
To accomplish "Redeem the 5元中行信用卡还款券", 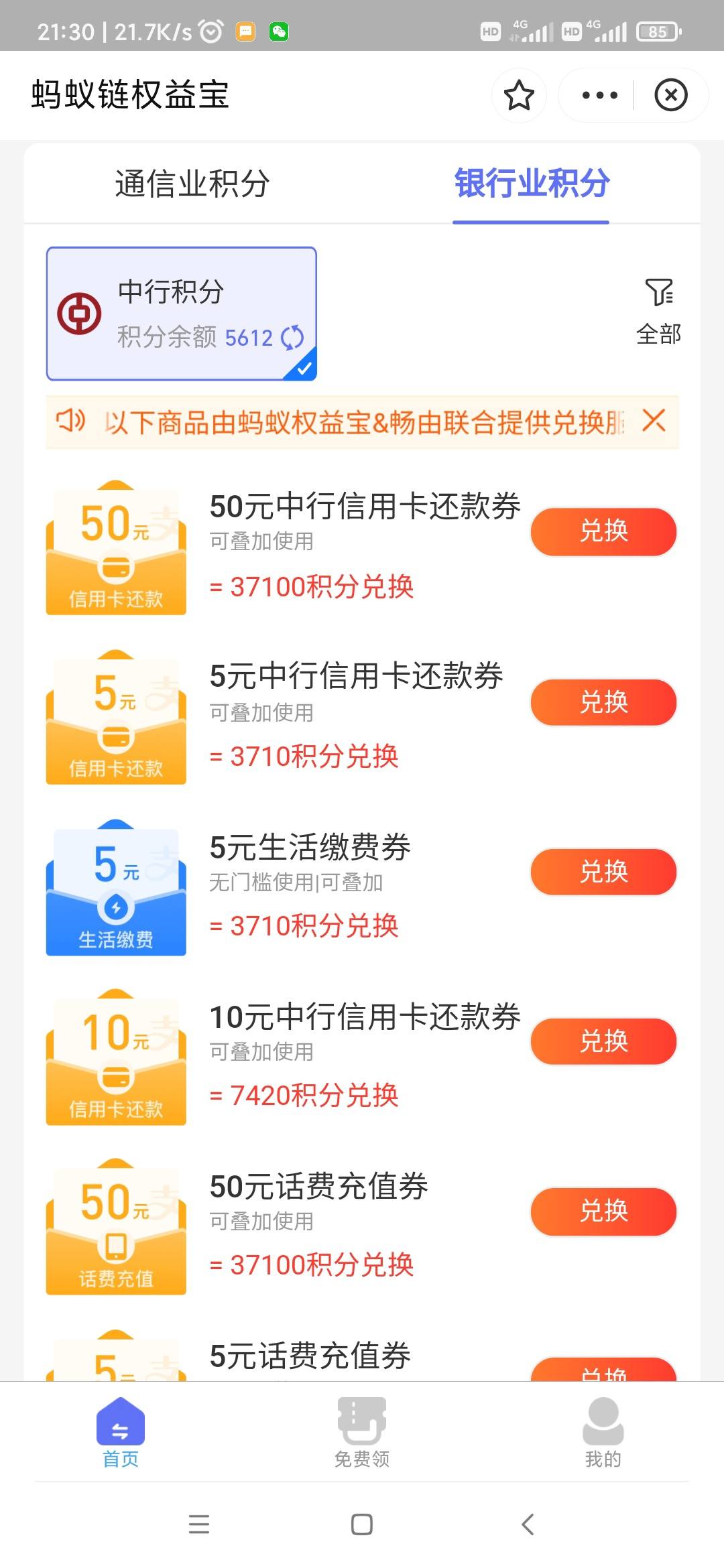I will tap(603, 702).
